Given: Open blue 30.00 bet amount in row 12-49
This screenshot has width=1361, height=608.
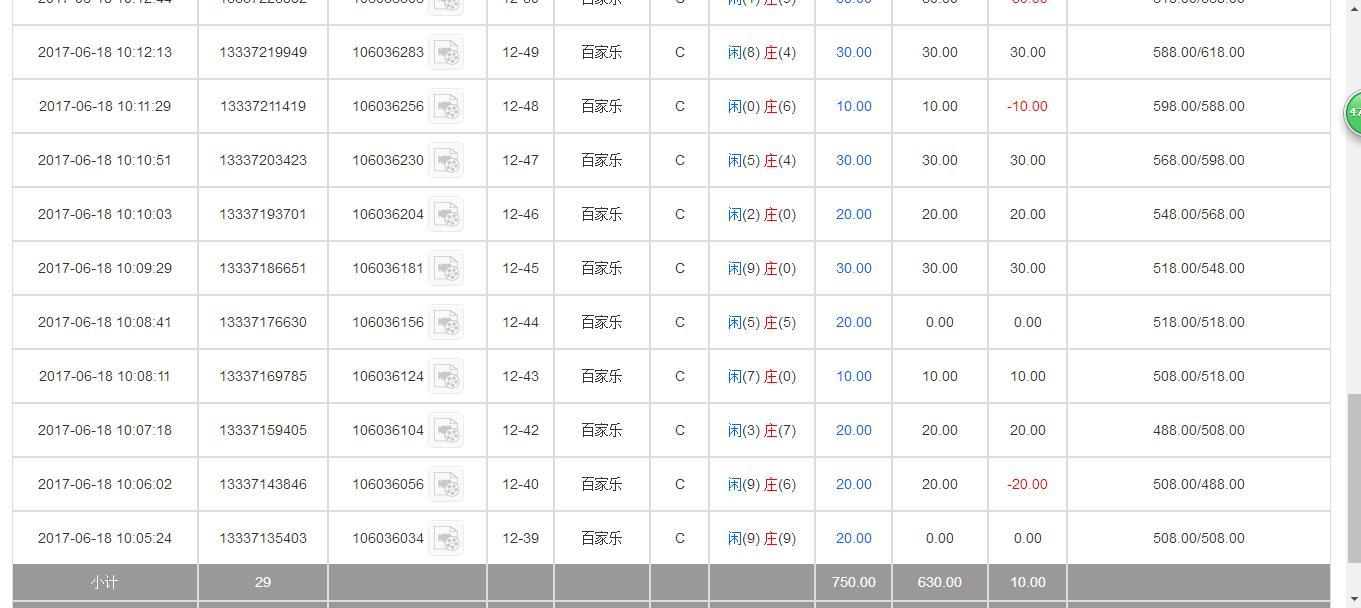Looking at the screenshot, I should pyautogui.click(x=853, y=52).
